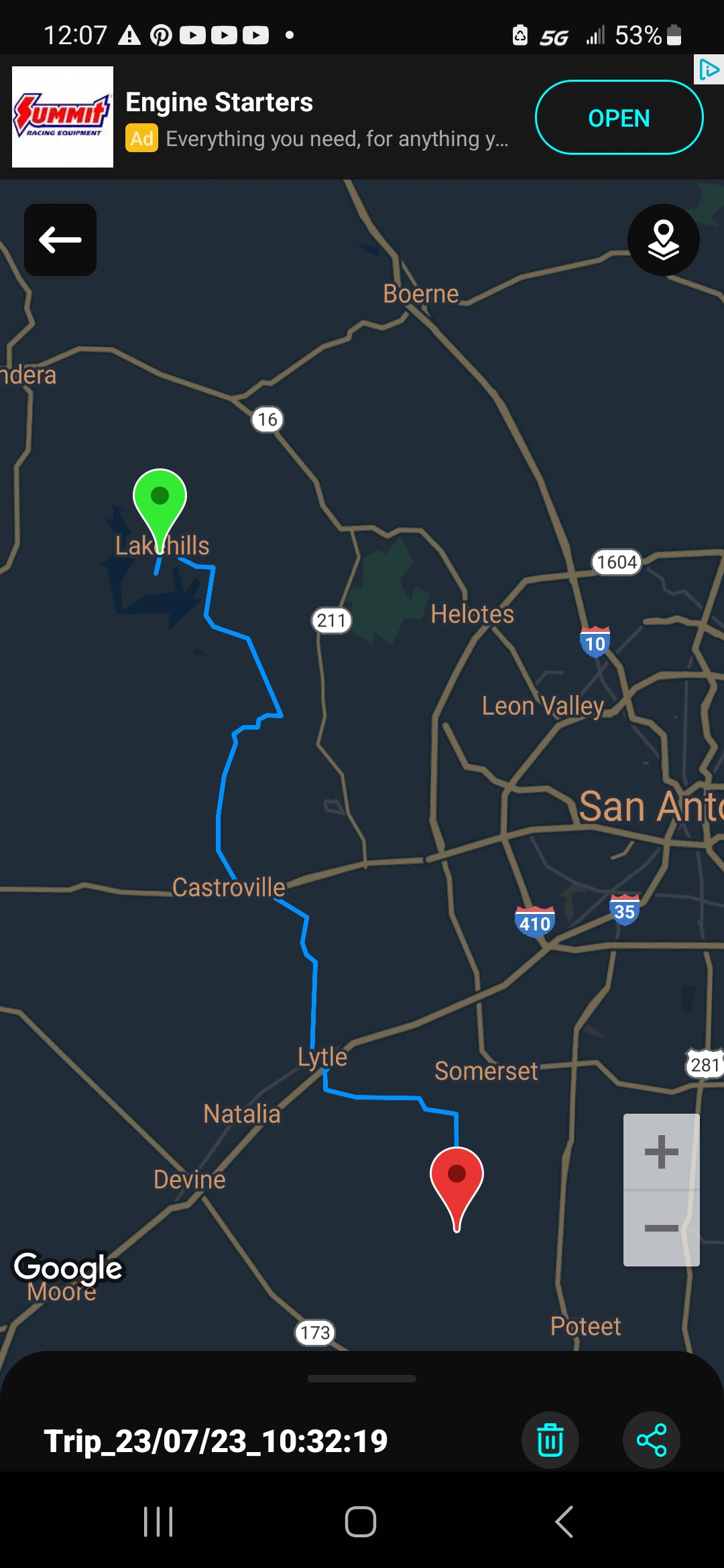This screenshot has height=1568, width=724.
Task: Tap the system home button
Action: tap(361, 1522)
